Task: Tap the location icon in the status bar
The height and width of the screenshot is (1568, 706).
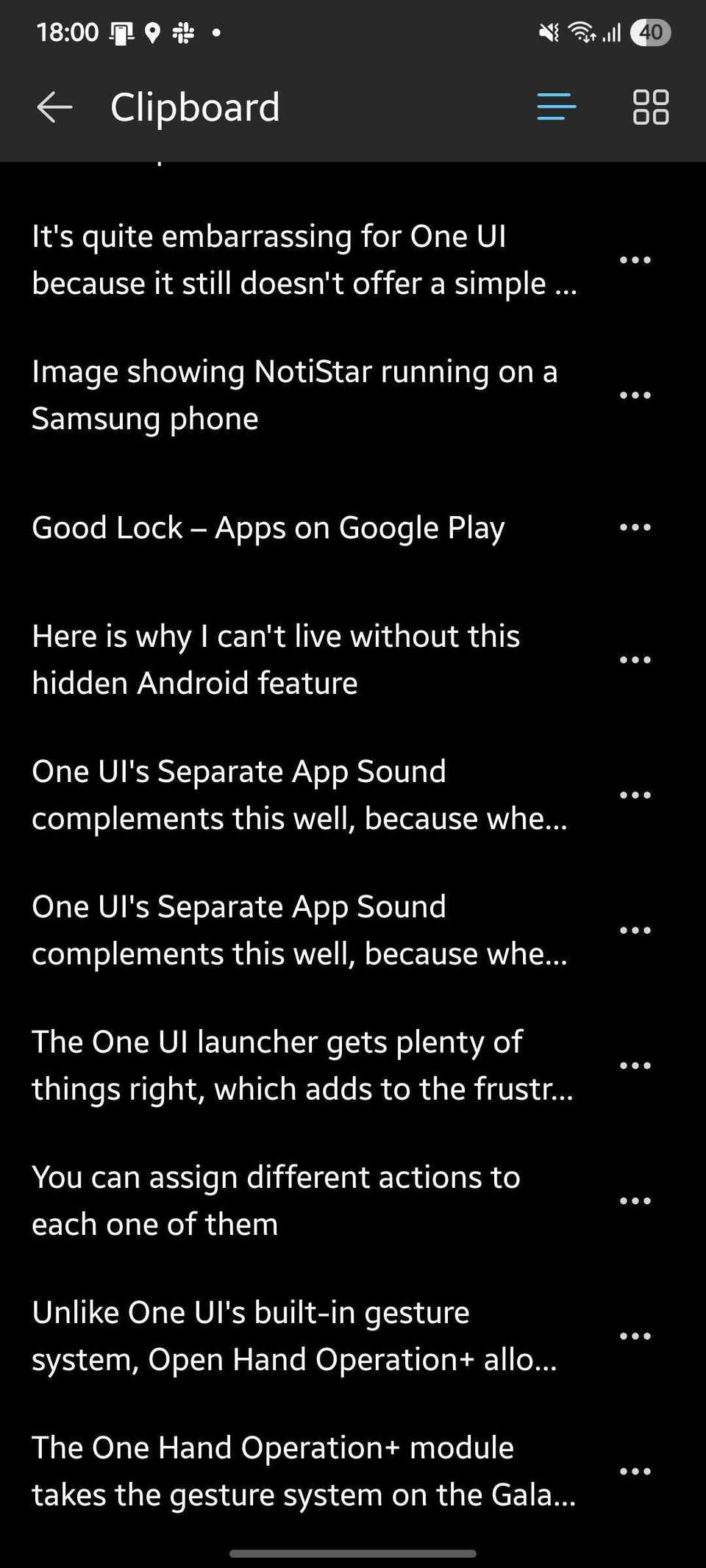Action: coord(151,32)
